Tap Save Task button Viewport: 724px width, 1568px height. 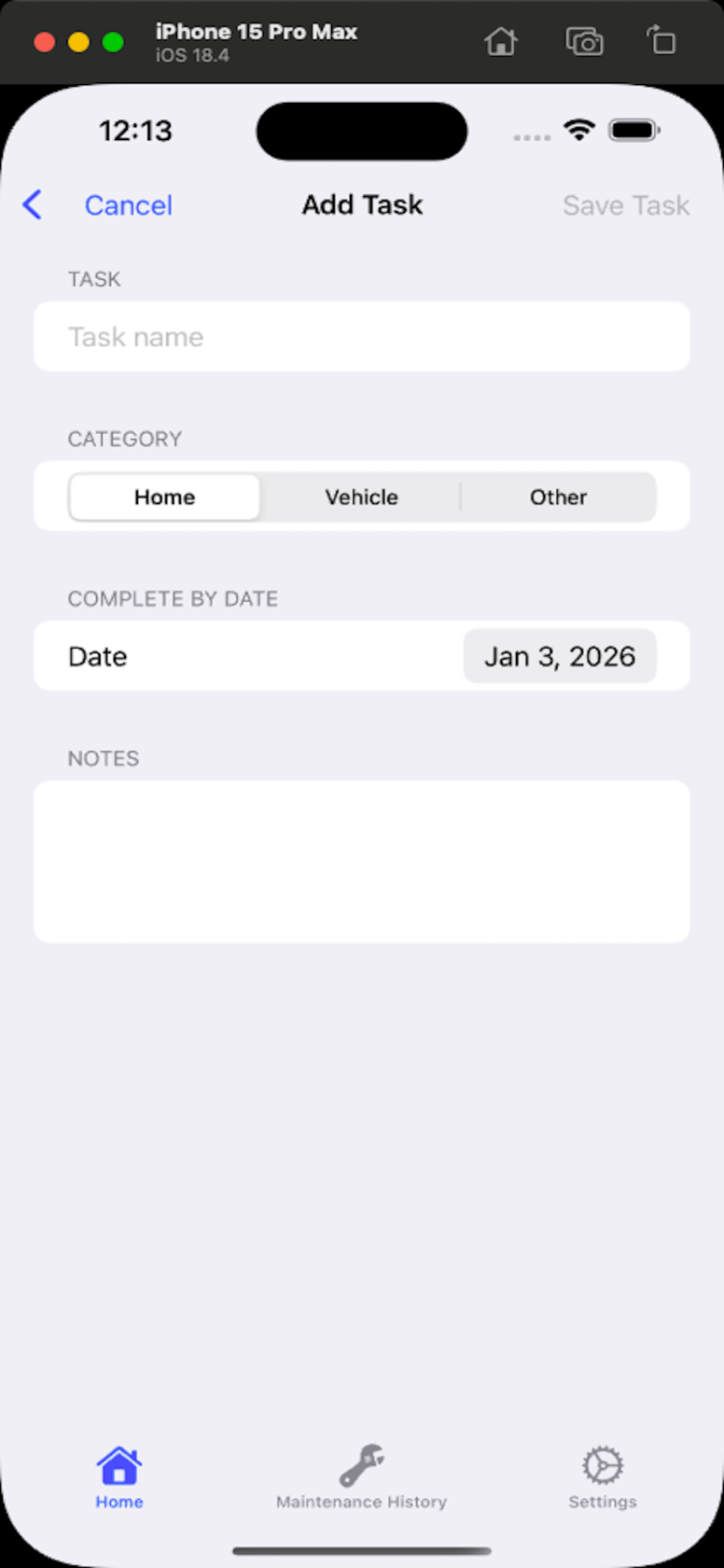(625, 205)
